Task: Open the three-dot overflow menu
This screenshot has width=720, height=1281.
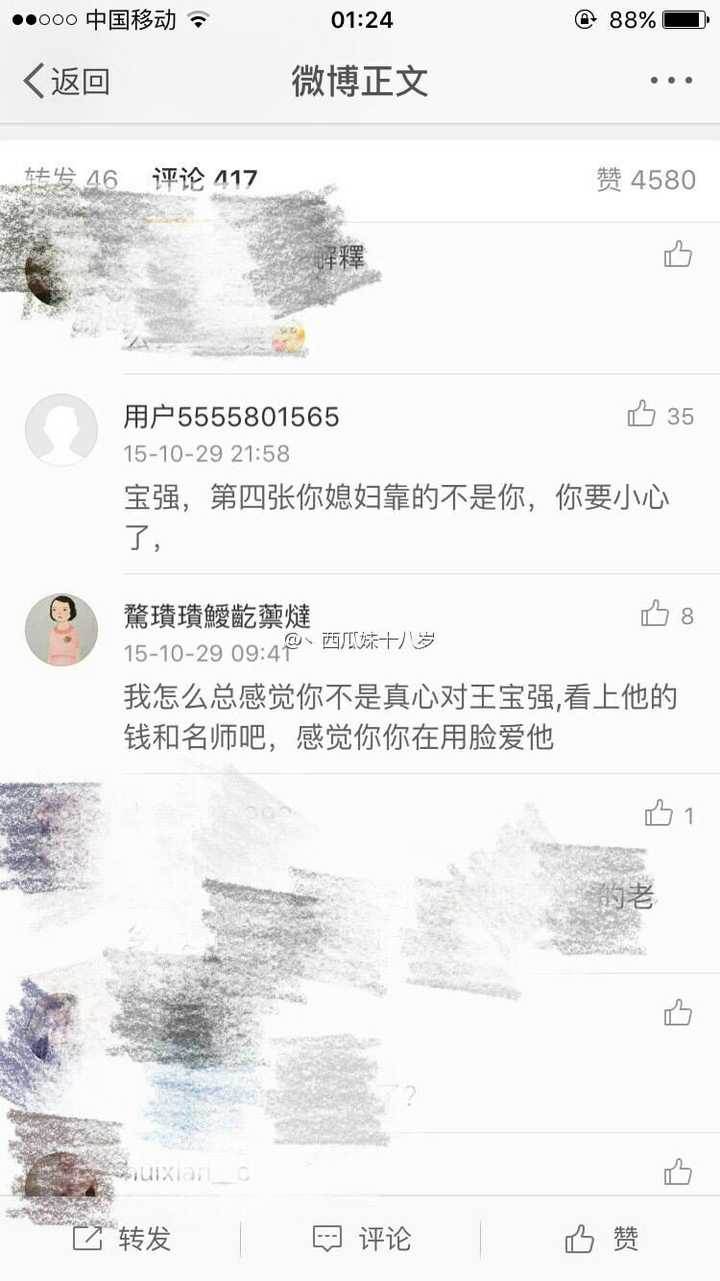Action: 670,81
